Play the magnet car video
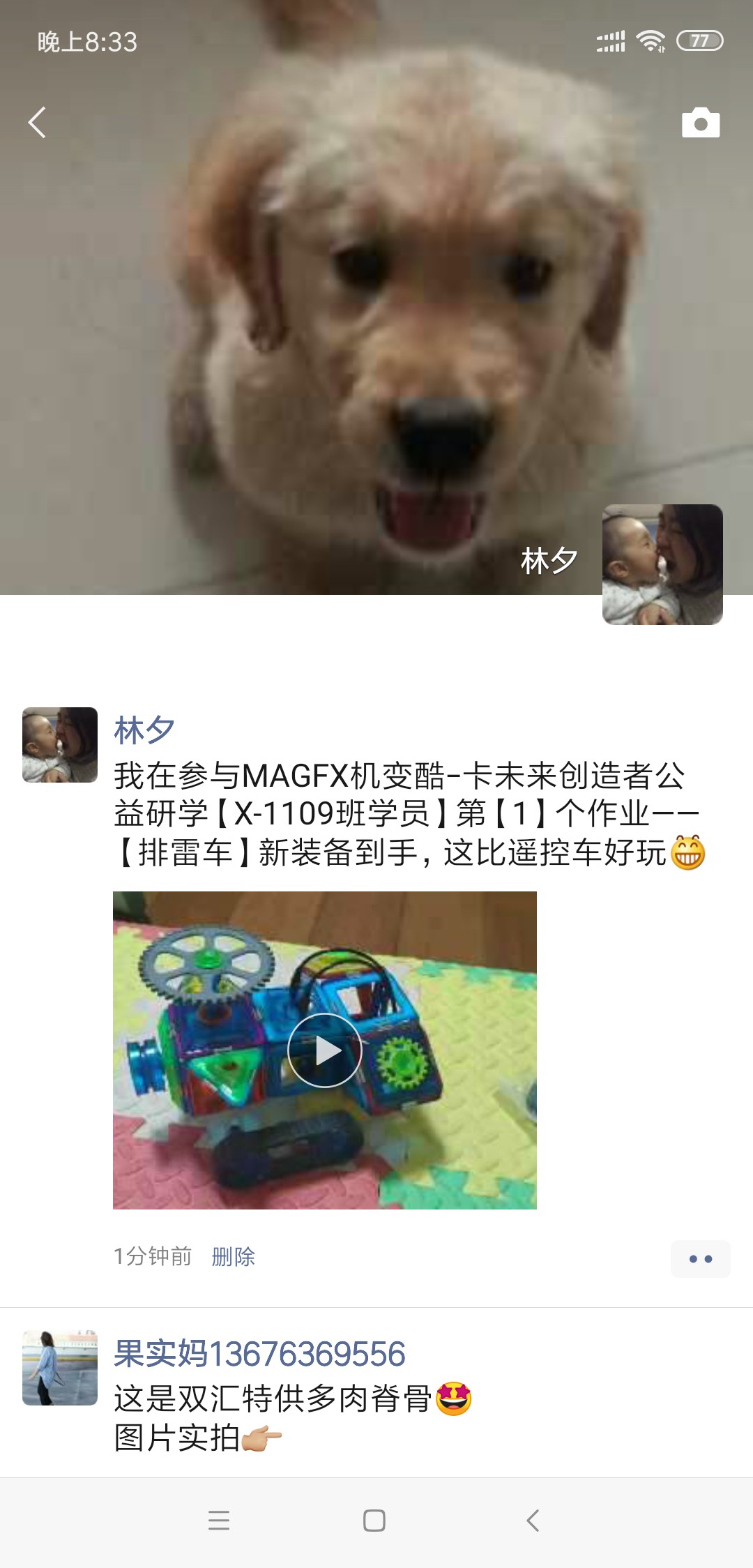The width and height of the screenshot is (753, 1568). pos(325,1050)
